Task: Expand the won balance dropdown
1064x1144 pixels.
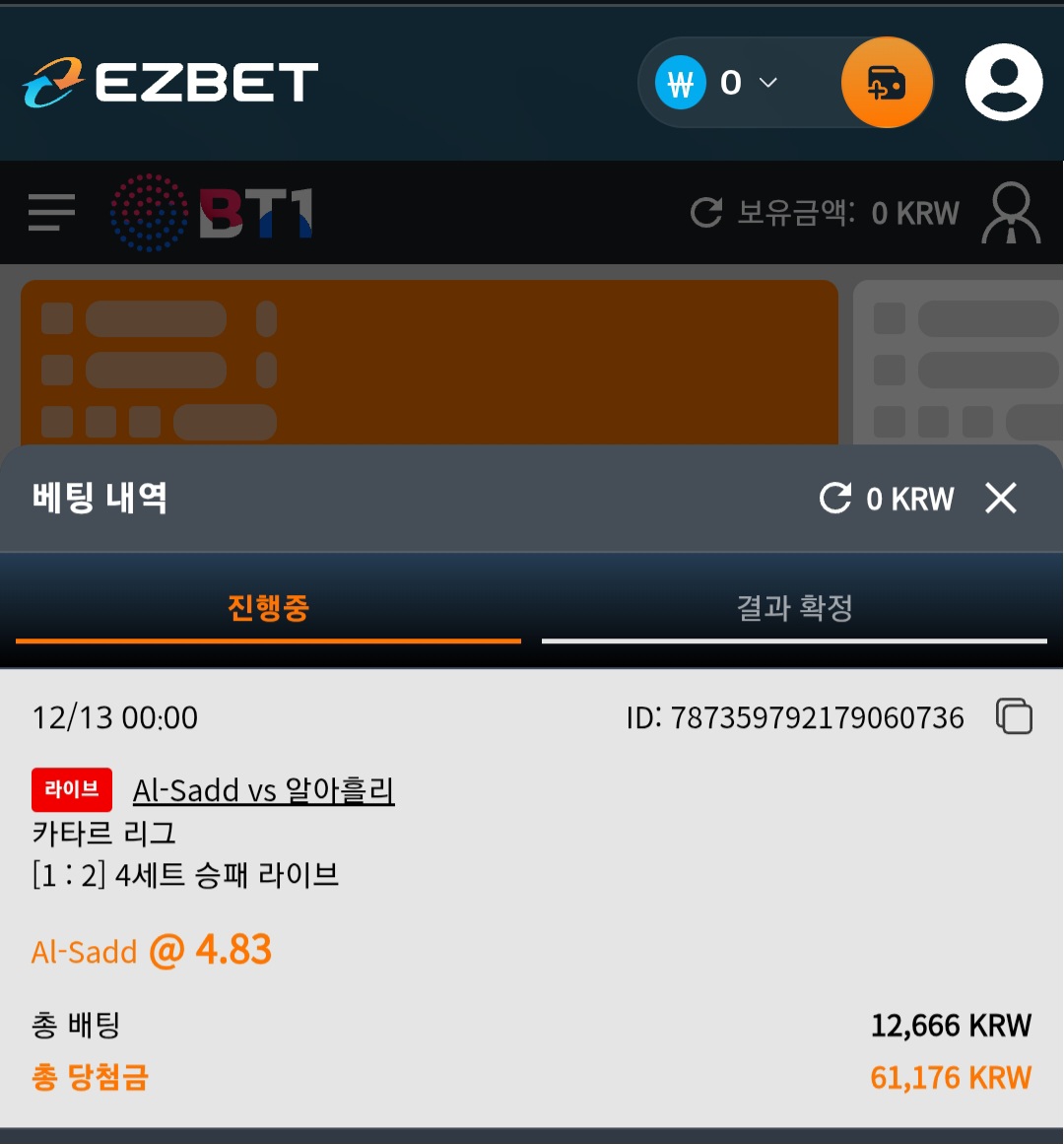Action: click(766, 83)
